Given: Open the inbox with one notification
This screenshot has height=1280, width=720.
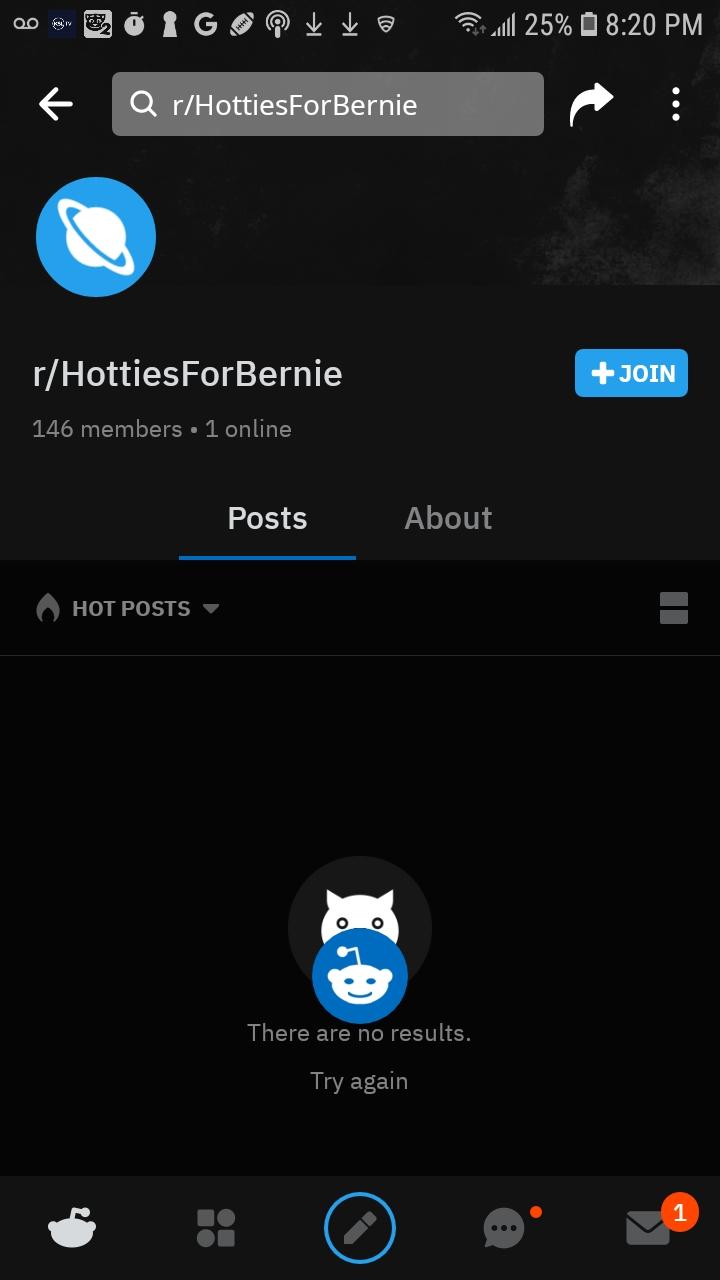Looking at the screenshot, I should click(650, 1226).
